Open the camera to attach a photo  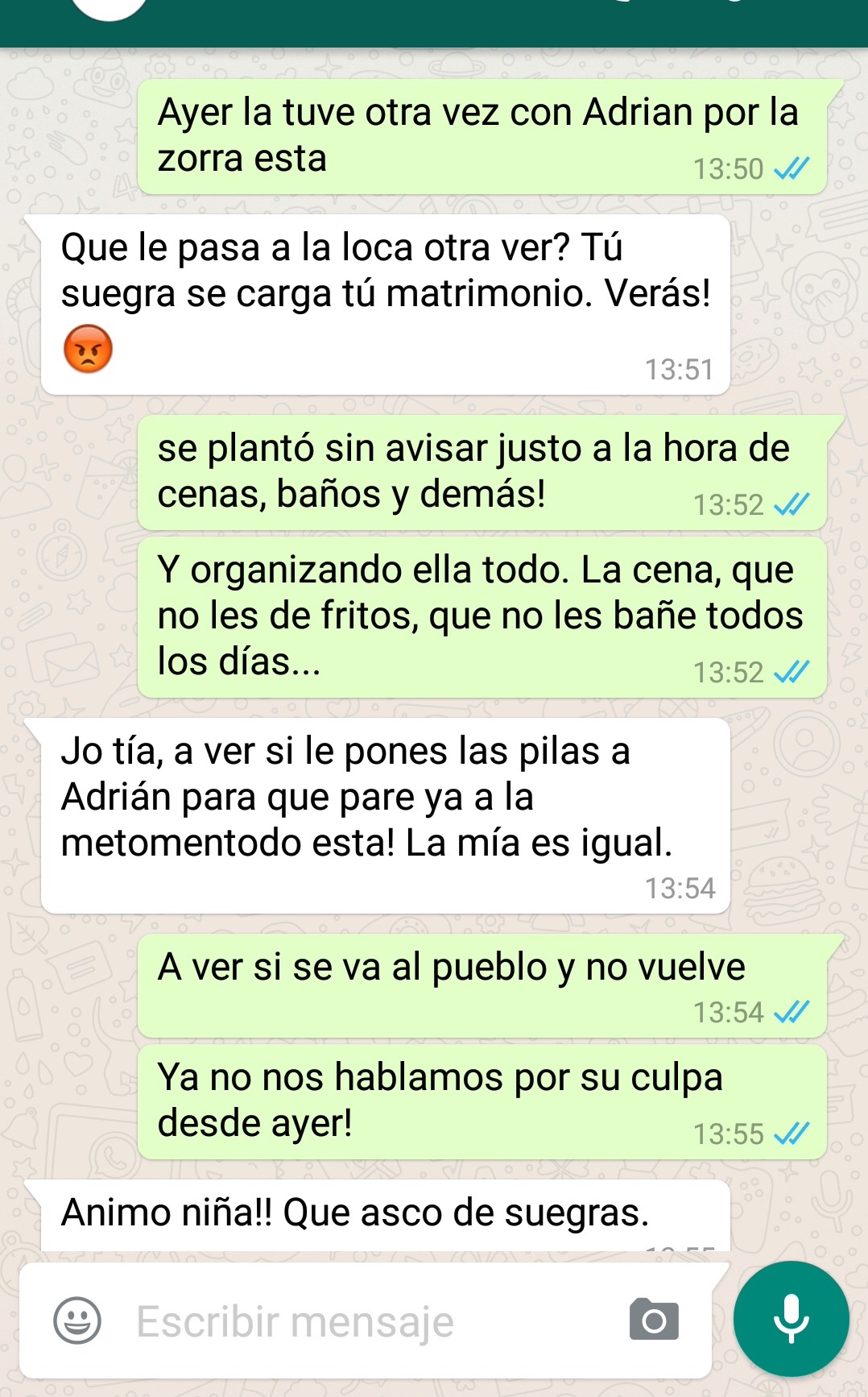(x=654, y=1320)
